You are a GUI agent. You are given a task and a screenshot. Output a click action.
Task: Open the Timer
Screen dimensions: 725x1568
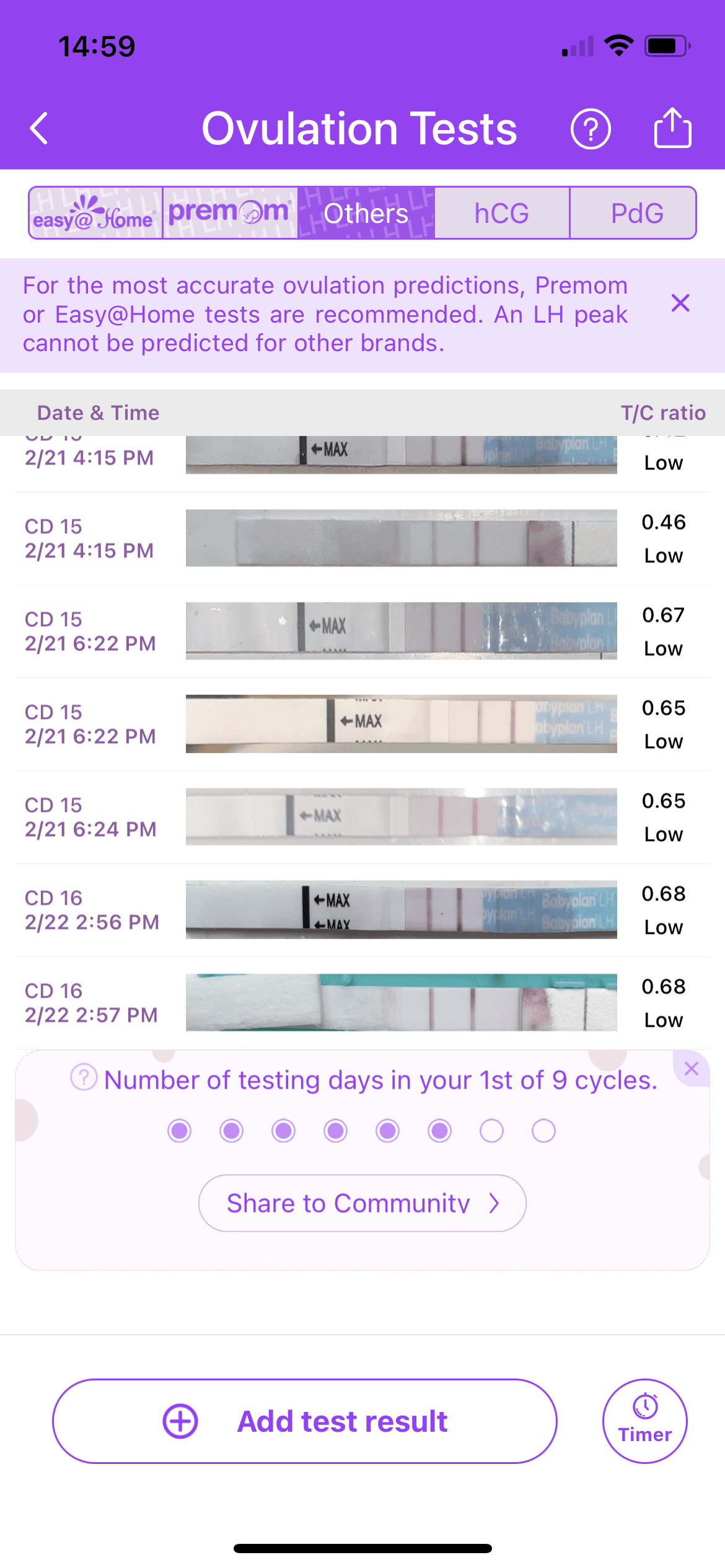[644, 1421]
